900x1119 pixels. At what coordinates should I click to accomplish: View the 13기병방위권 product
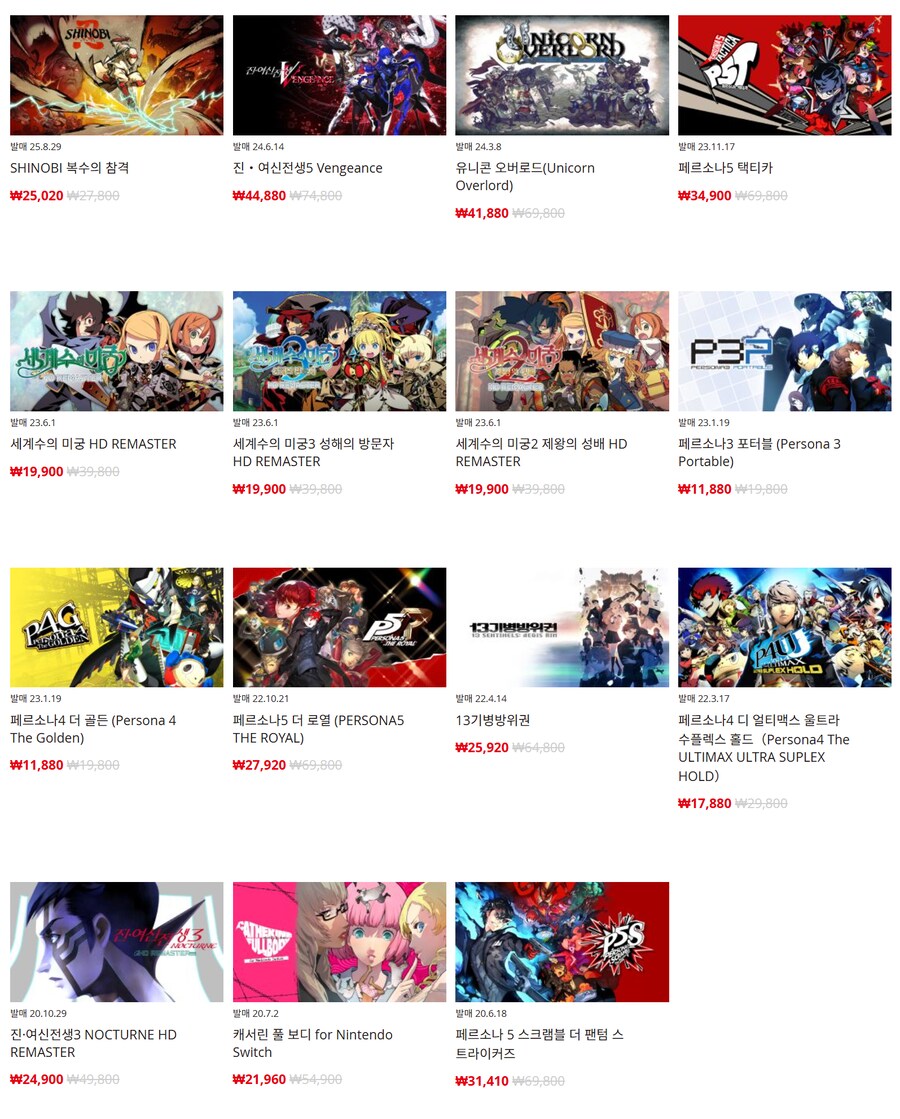[x=561, y=628]
